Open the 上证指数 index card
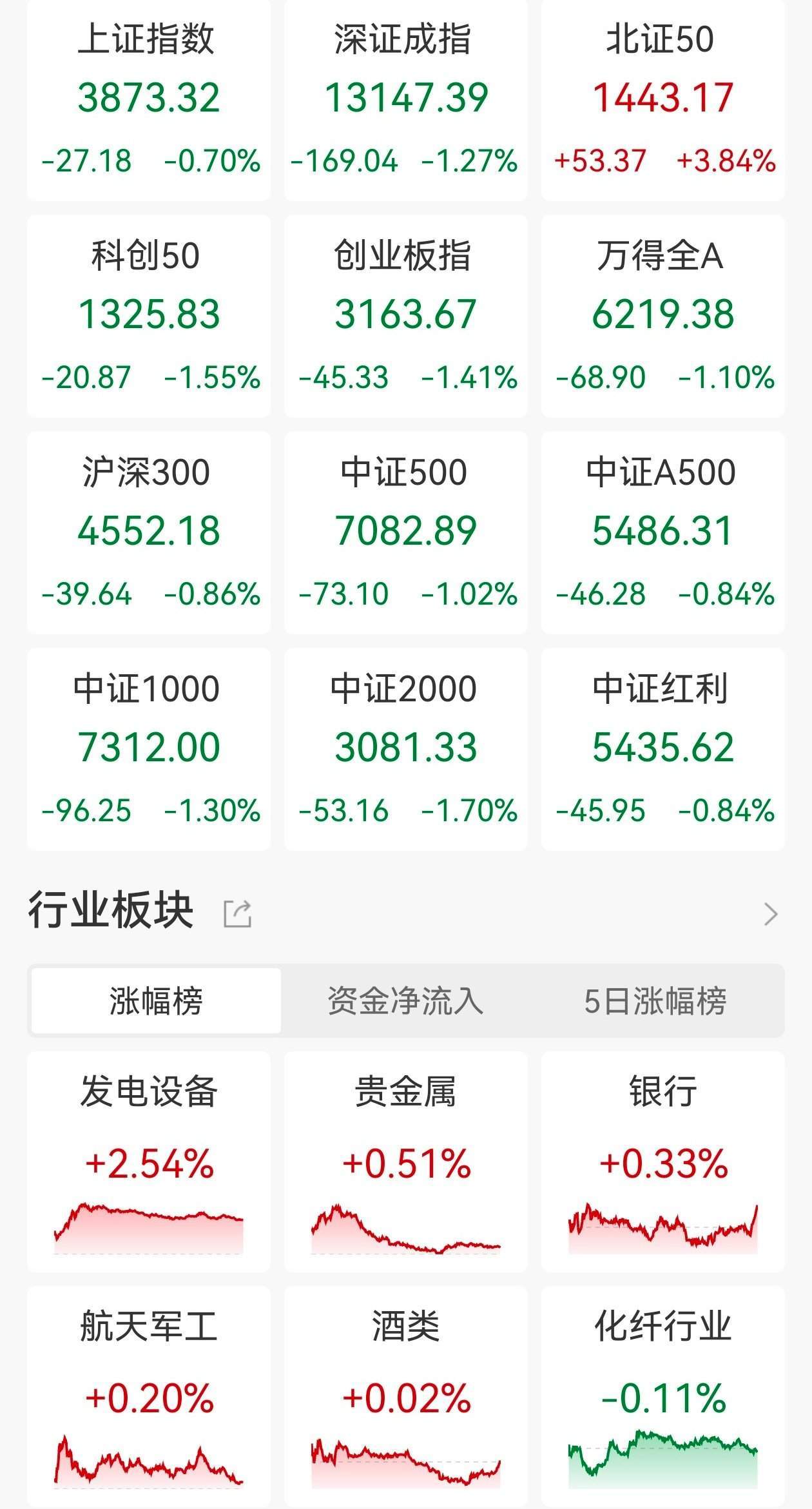The width and height of the screenshot is (812, 1509). (149, 100)
